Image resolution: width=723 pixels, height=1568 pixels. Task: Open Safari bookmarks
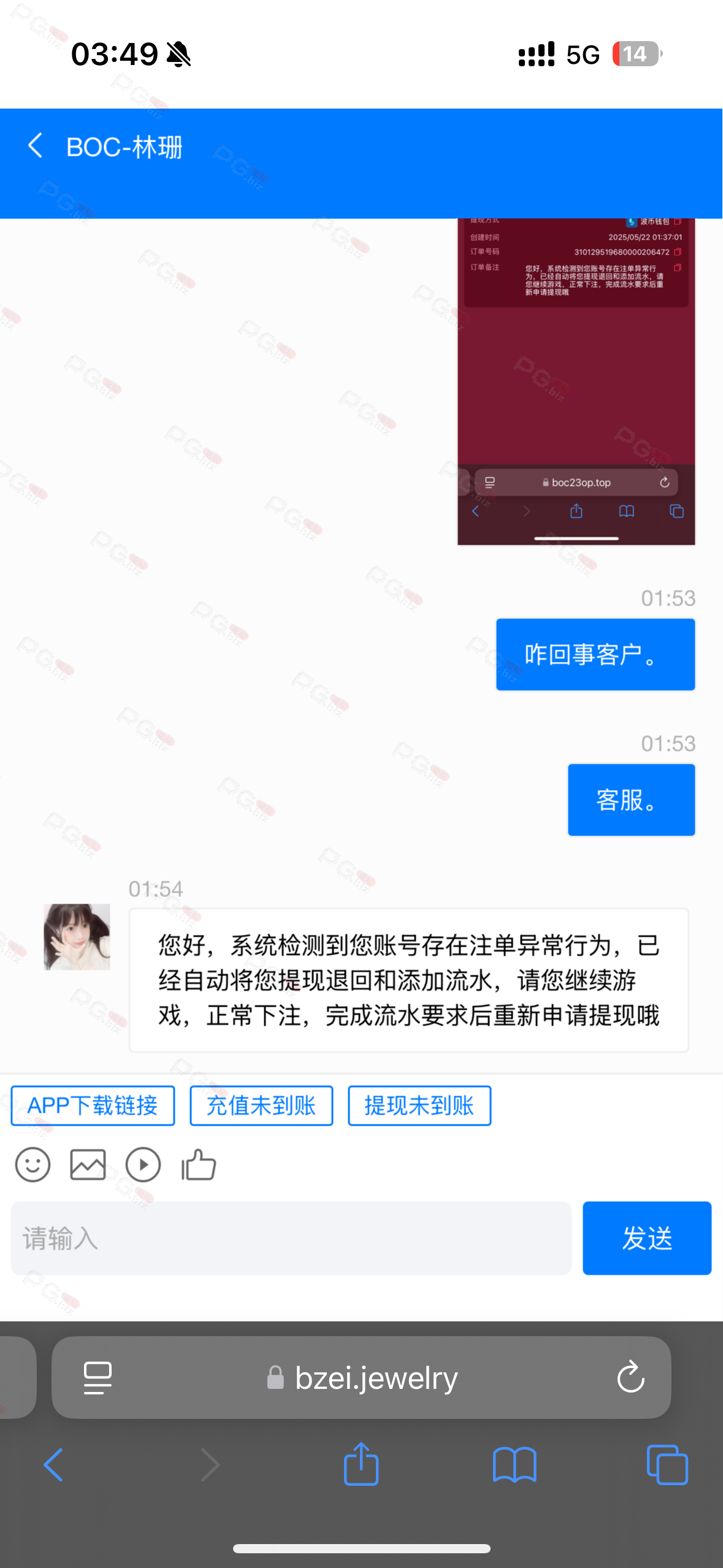pyautogui.click(x=515, y=1465)
